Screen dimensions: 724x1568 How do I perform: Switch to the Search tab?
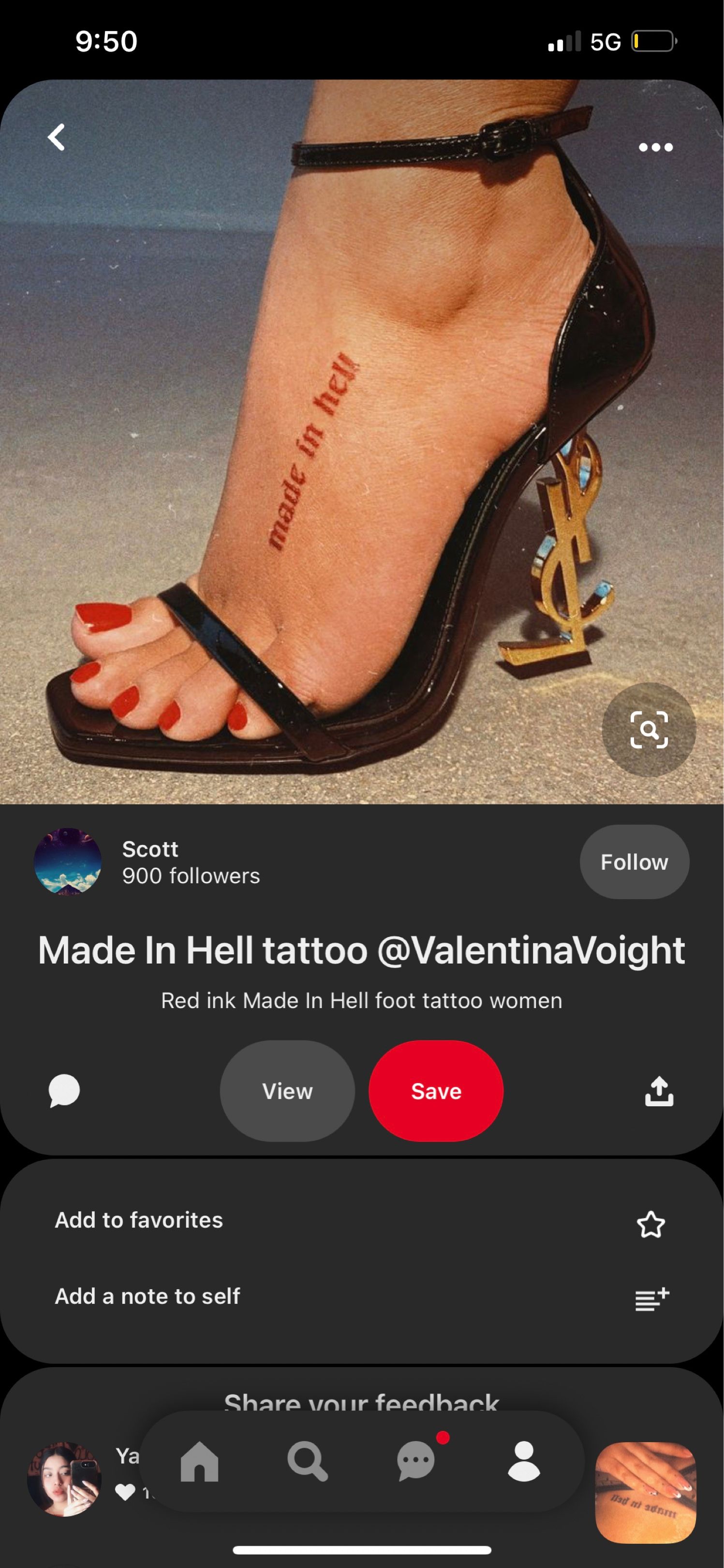pyautogui.click(x=308, y=1462)
